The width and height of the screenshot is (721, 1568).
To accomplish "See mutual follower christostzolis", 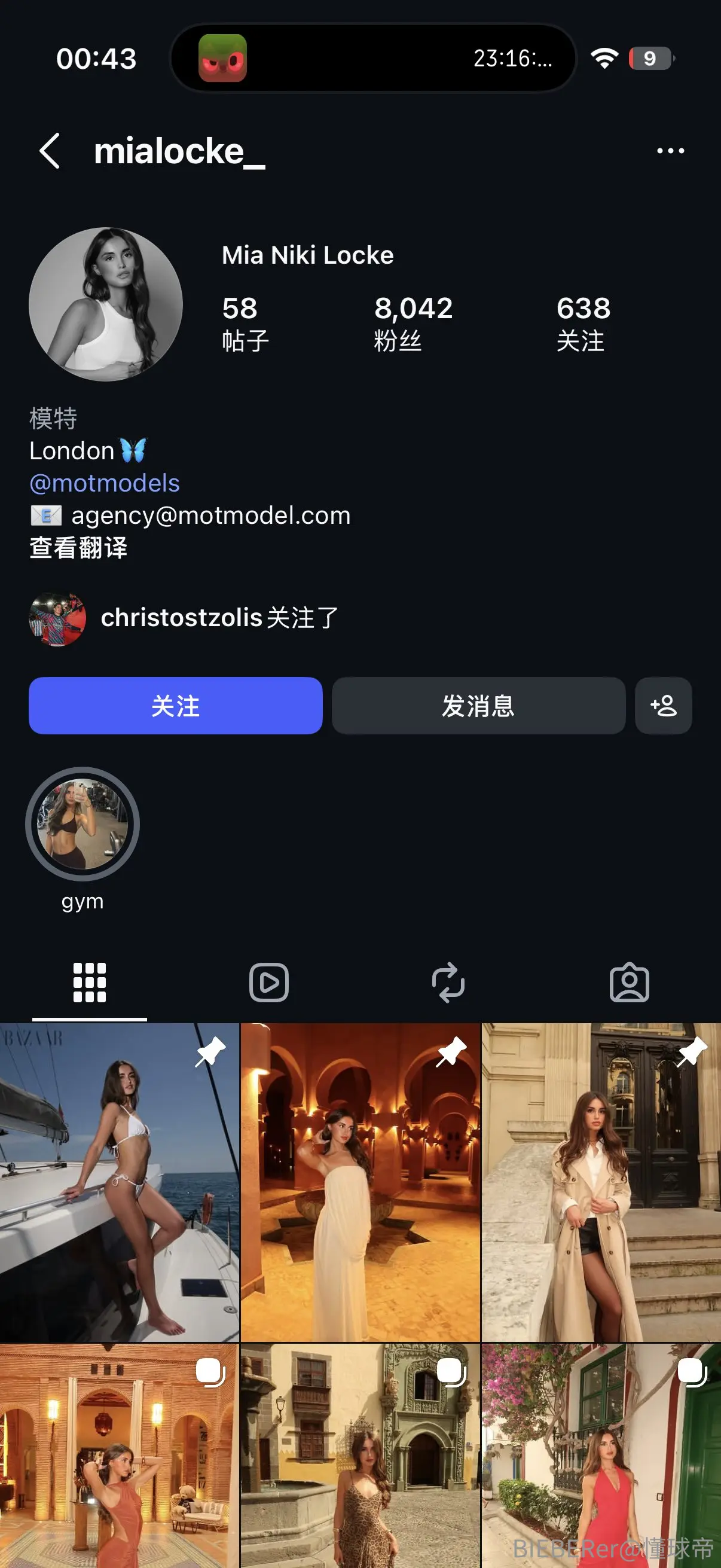I will point(184,618).
